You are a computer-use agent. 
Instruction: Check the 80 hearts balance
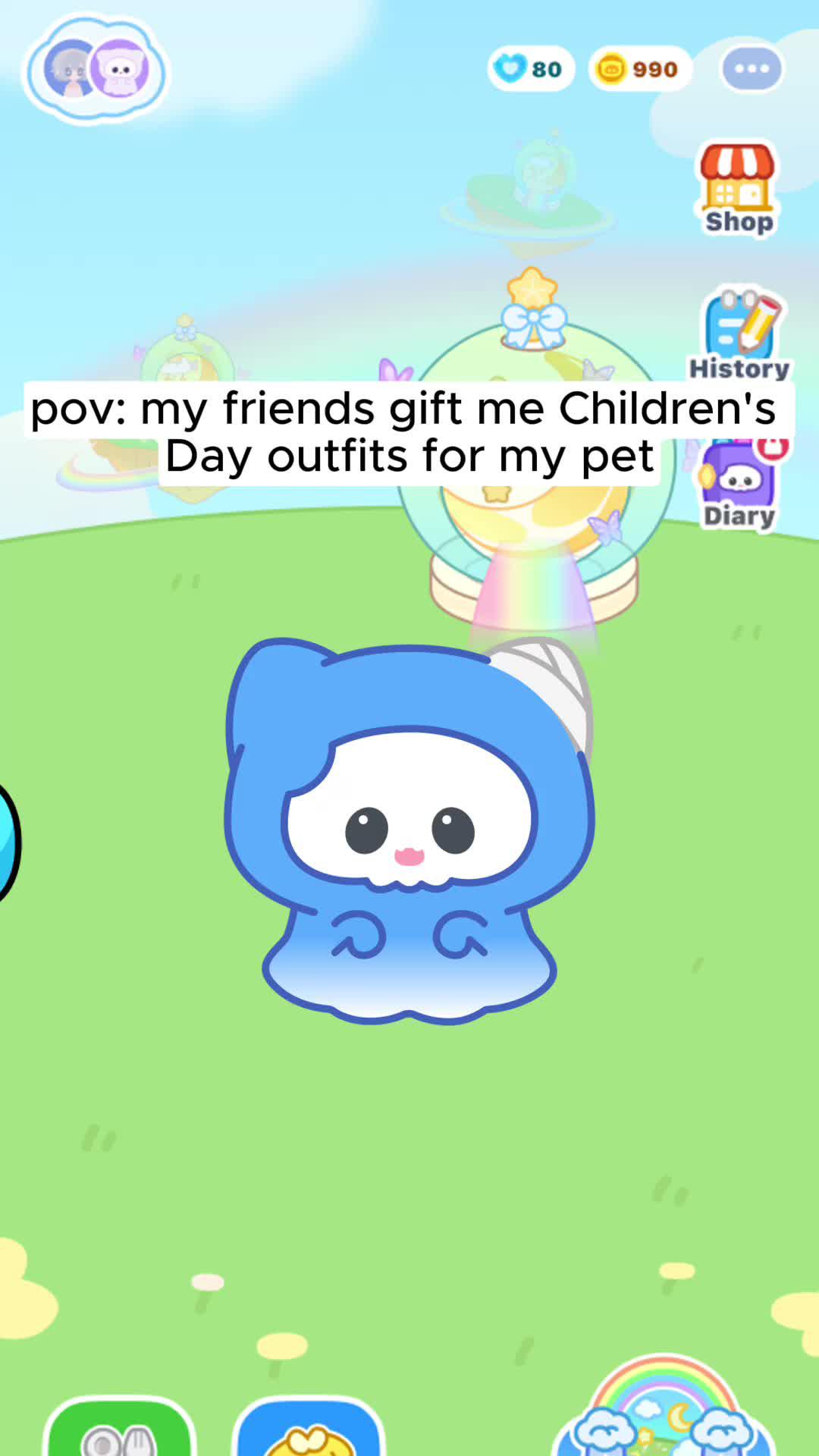(543, 68)
